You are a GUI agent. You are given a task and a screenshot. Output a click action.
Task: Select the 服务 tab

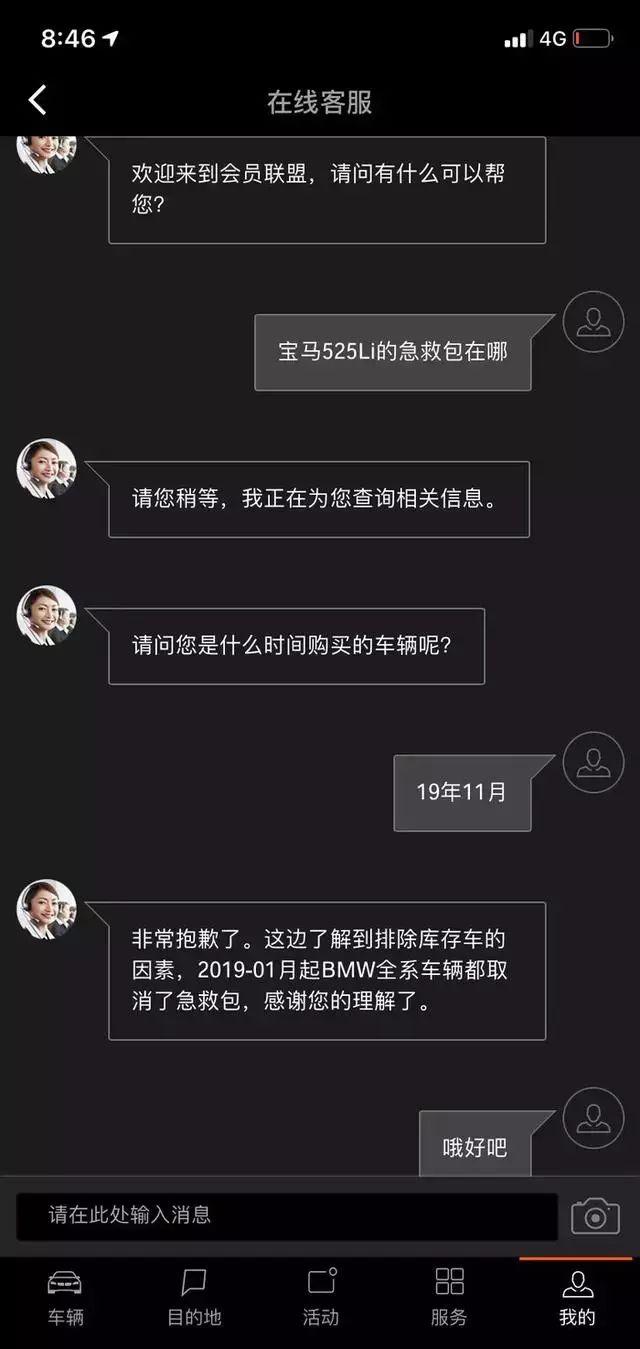pos(449,1297)
